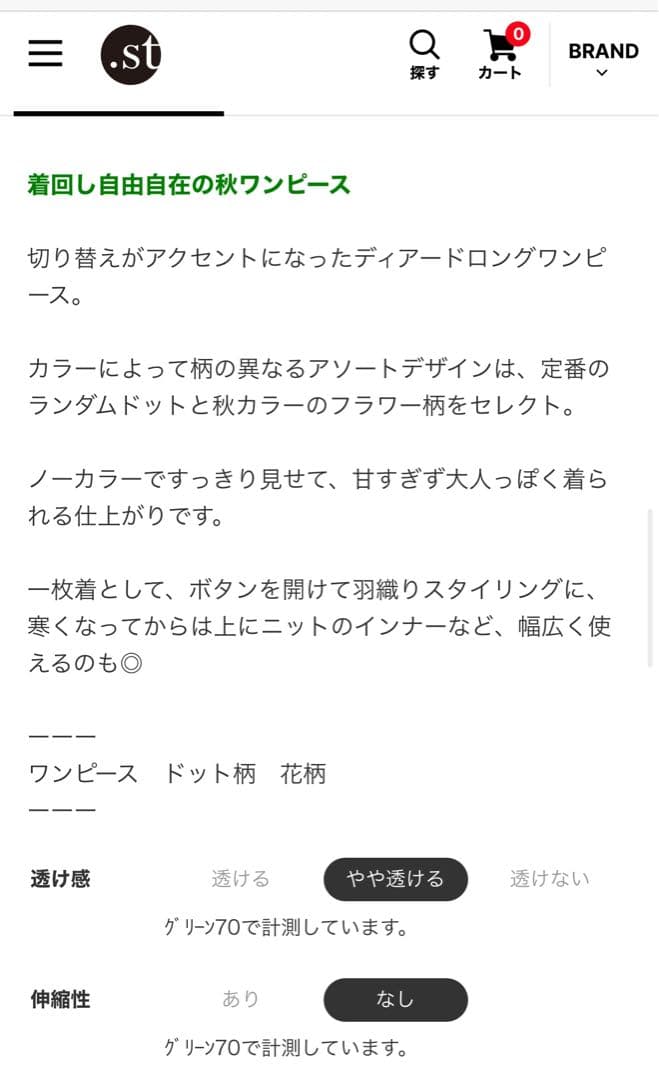Go to the .st home page
The width and height of the screenshot is (659, 1080).
(131, 55)
